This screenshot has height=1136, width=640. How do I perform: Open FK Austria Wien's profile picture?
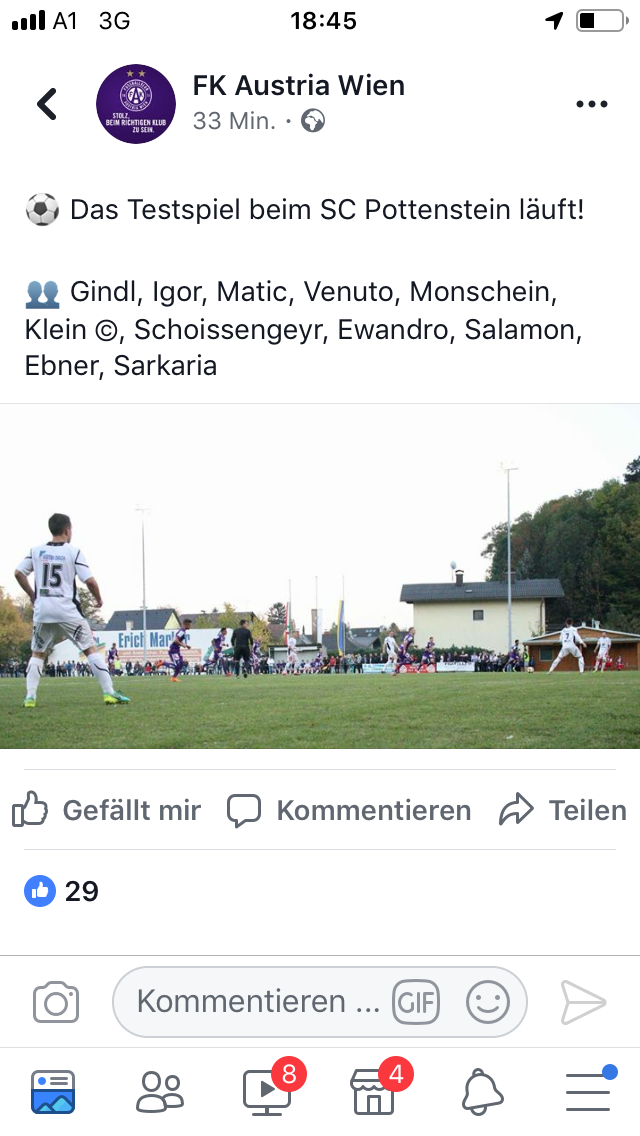136,104
